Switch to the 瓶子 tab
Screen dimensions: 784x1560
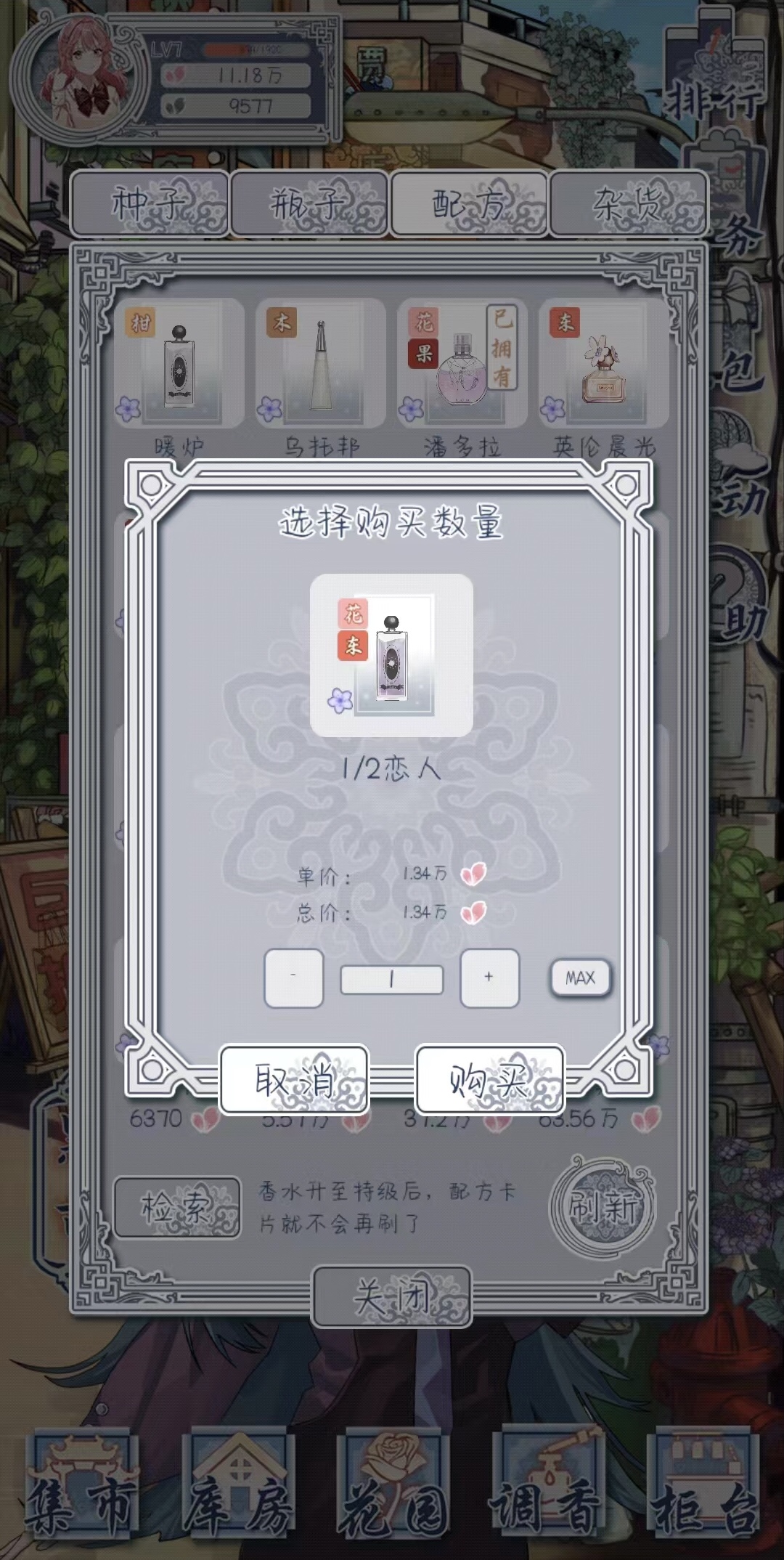pyautogui.click(x=309, y=204)
